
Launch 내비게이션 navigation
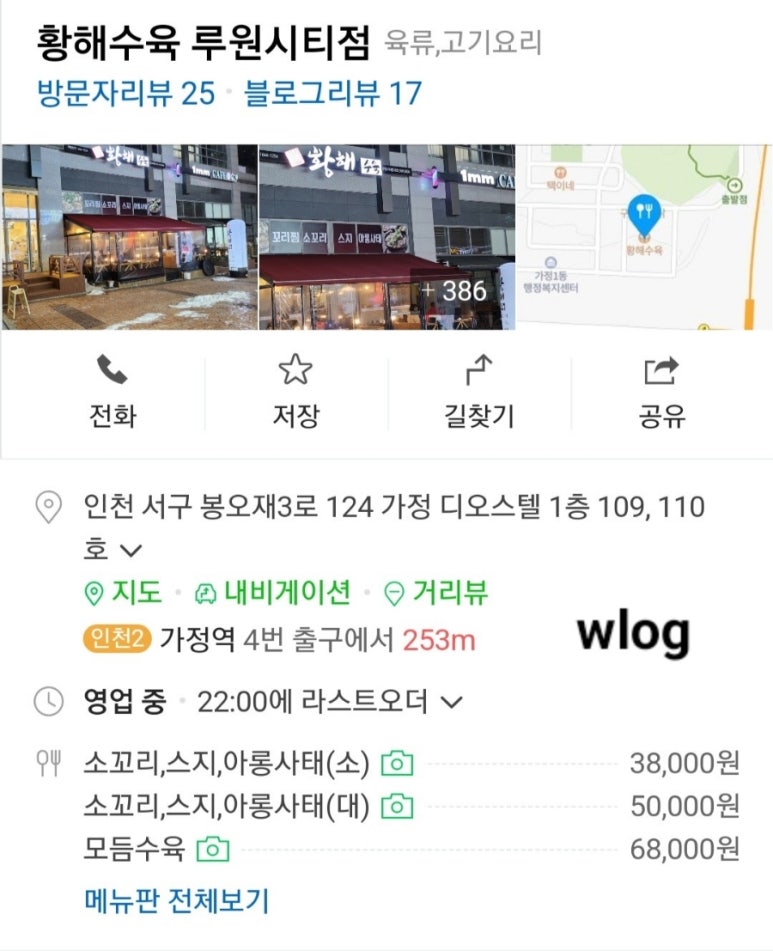[273, 593]
